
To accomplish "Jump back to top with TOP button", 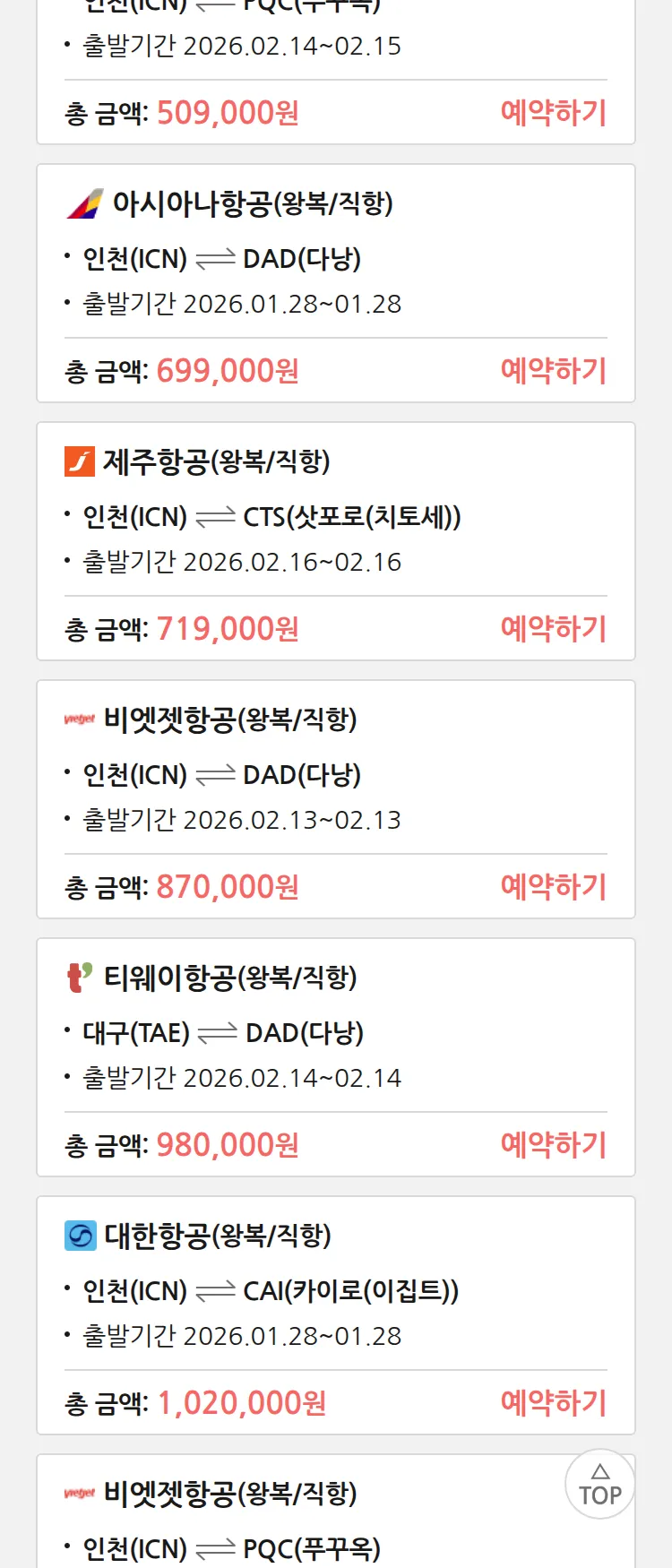I will click(599, 1485).
